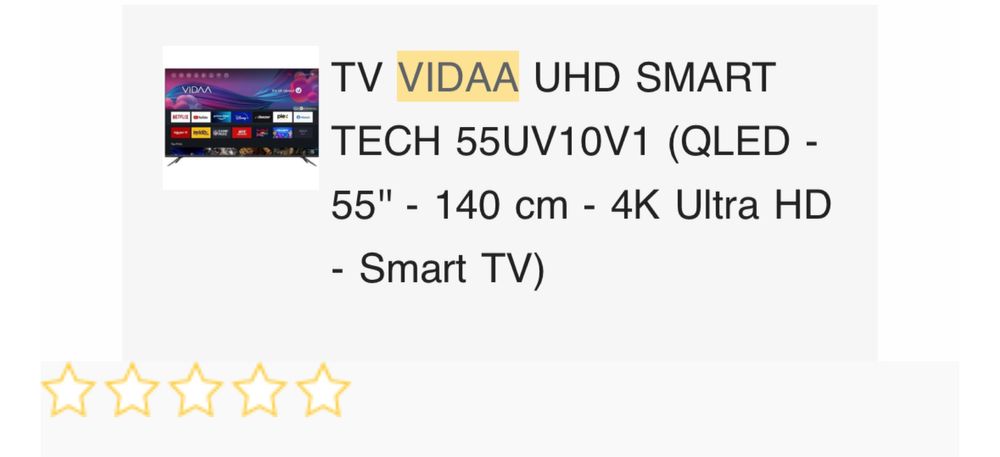Select the third rating star
This screenshot has height=457, width=1000.
[196, 390]
